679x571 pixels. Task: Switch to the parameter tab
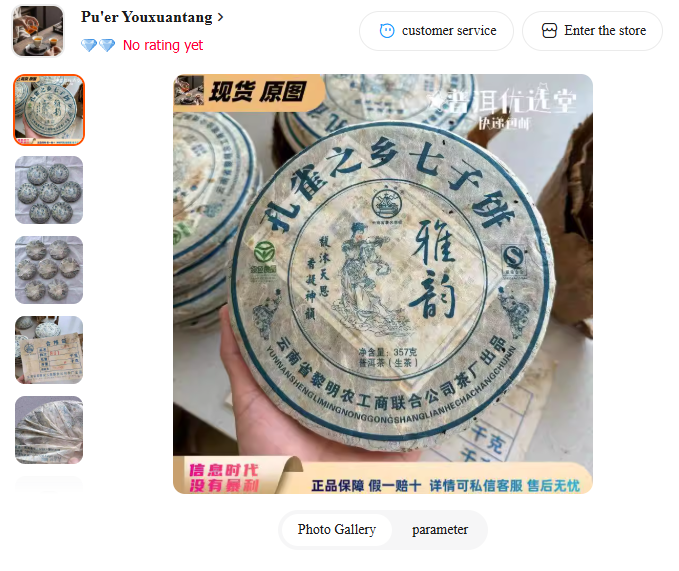click(439, 530)
